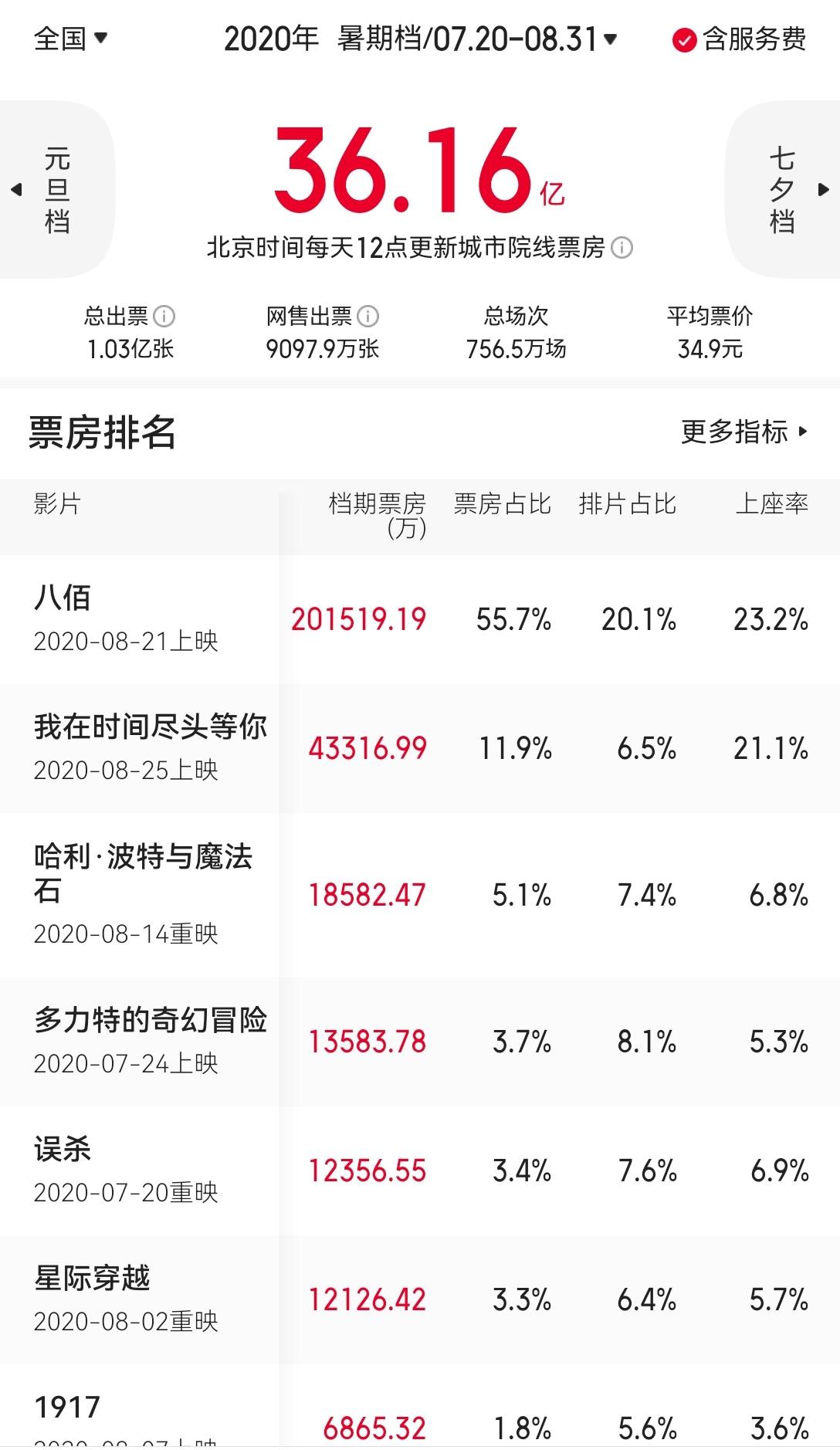Open details for the film 八佰
The image size is (840, 1450).
[x=139, y=618]
